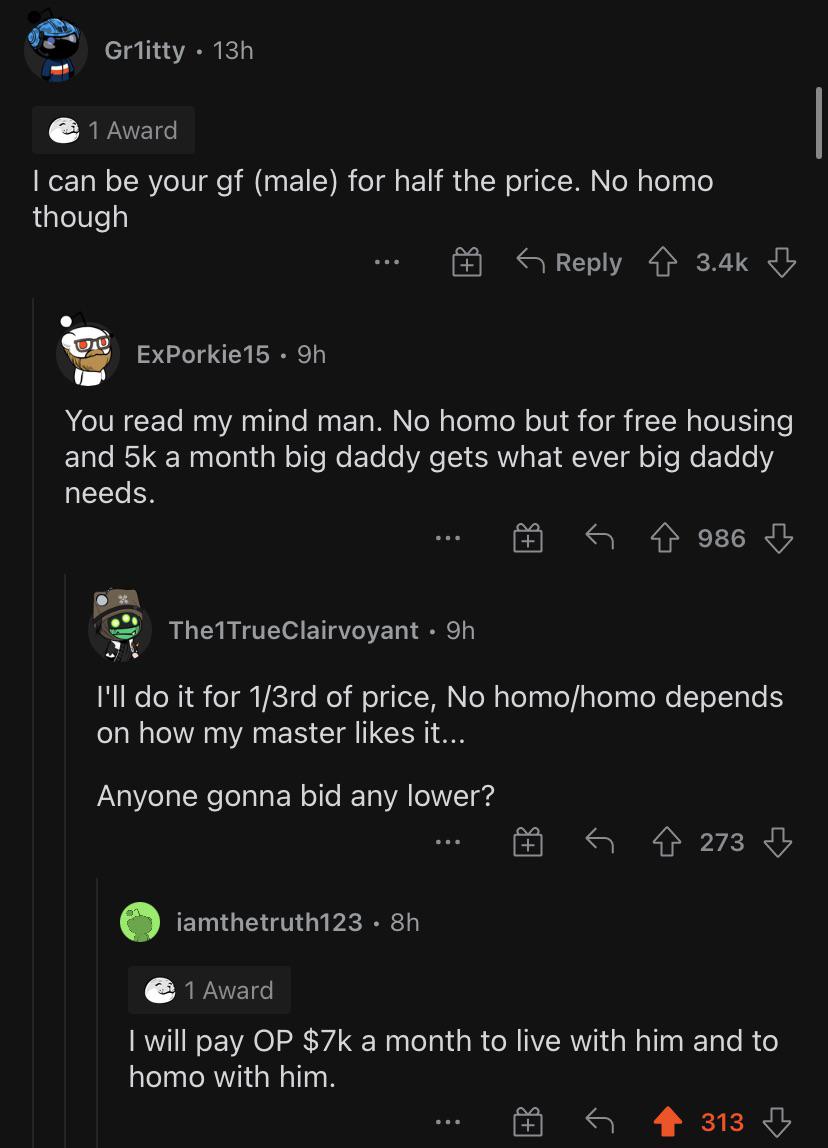
Task: Toggle upvote on ExPorkie15's reply
Action: (x=666, y=538)
